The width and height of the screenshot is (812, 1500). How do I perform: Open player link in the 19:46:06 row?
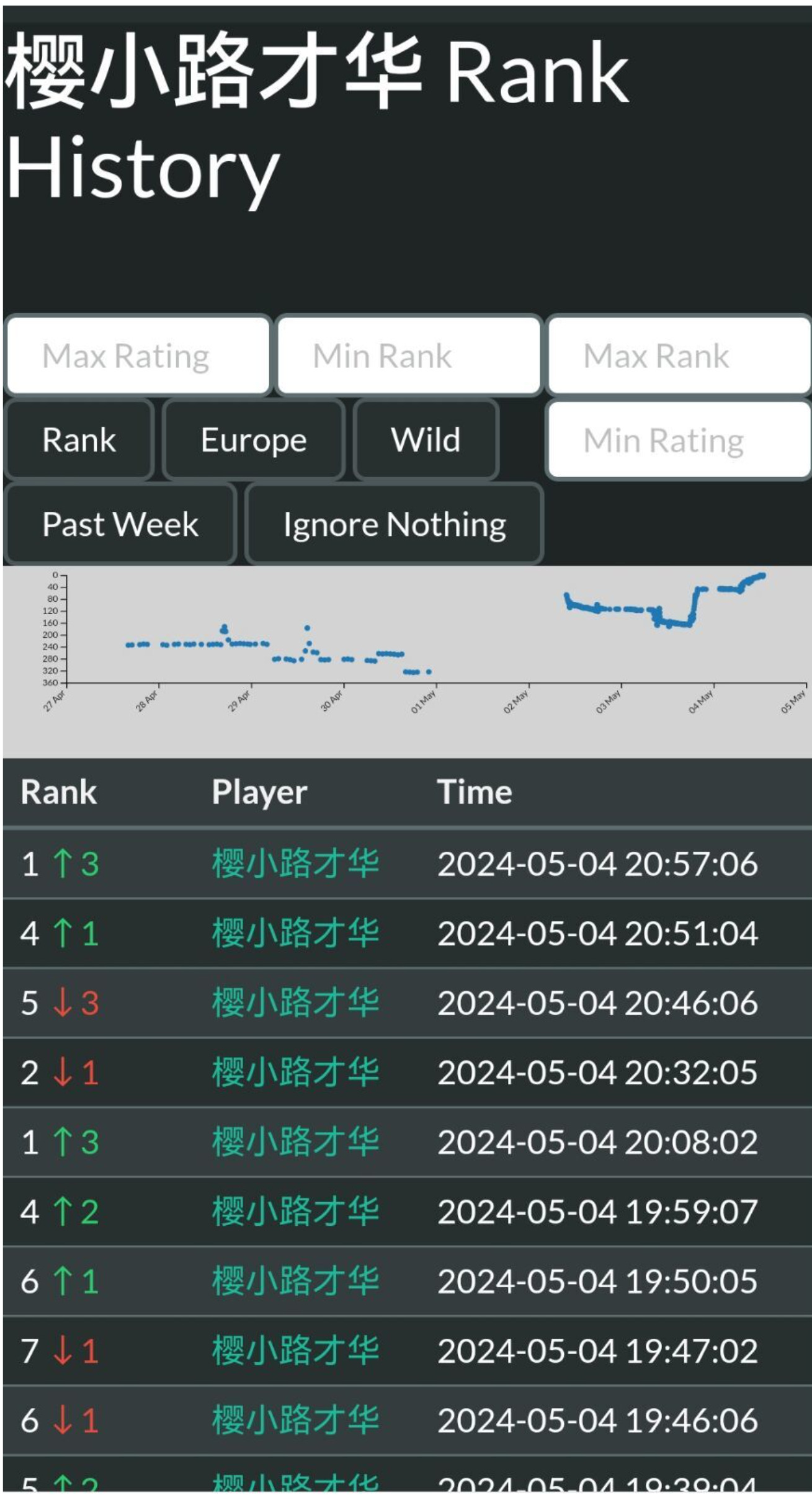pyautogui.click(x=295, y=1420)
